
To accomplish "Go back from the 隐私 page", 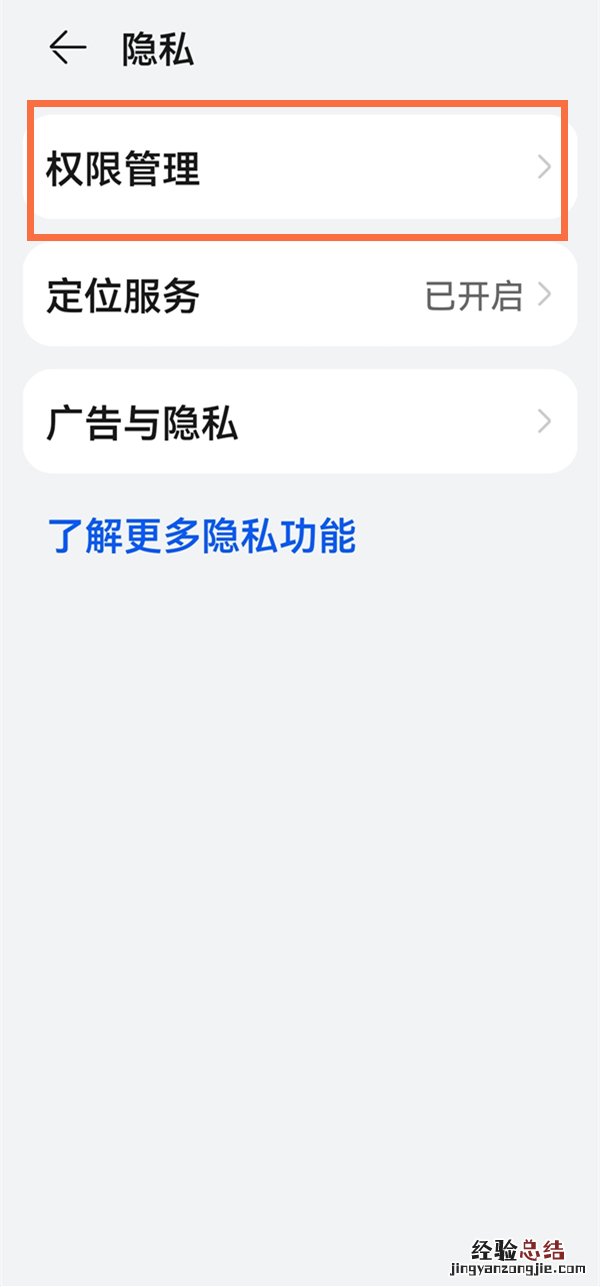I will (x=68, y=48).
